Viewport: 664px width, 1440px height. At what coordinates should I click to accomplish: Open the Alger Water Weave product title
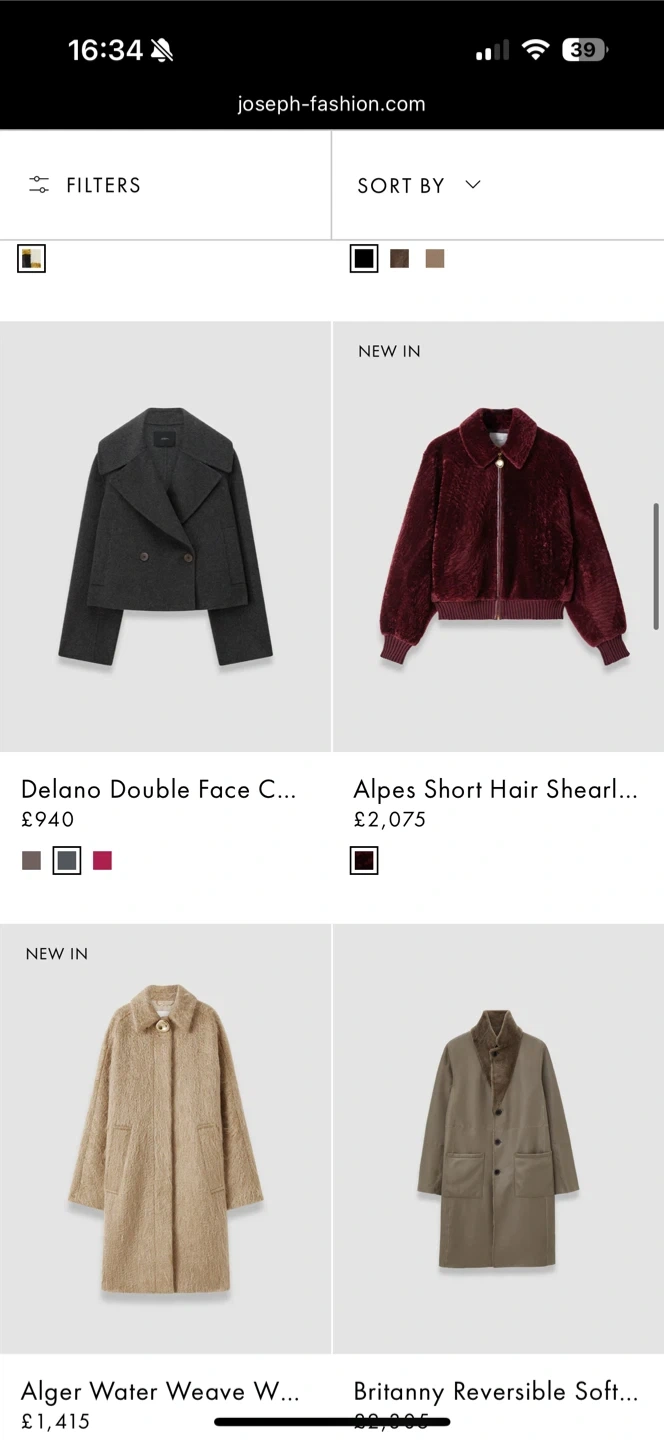pos(160,1391)
